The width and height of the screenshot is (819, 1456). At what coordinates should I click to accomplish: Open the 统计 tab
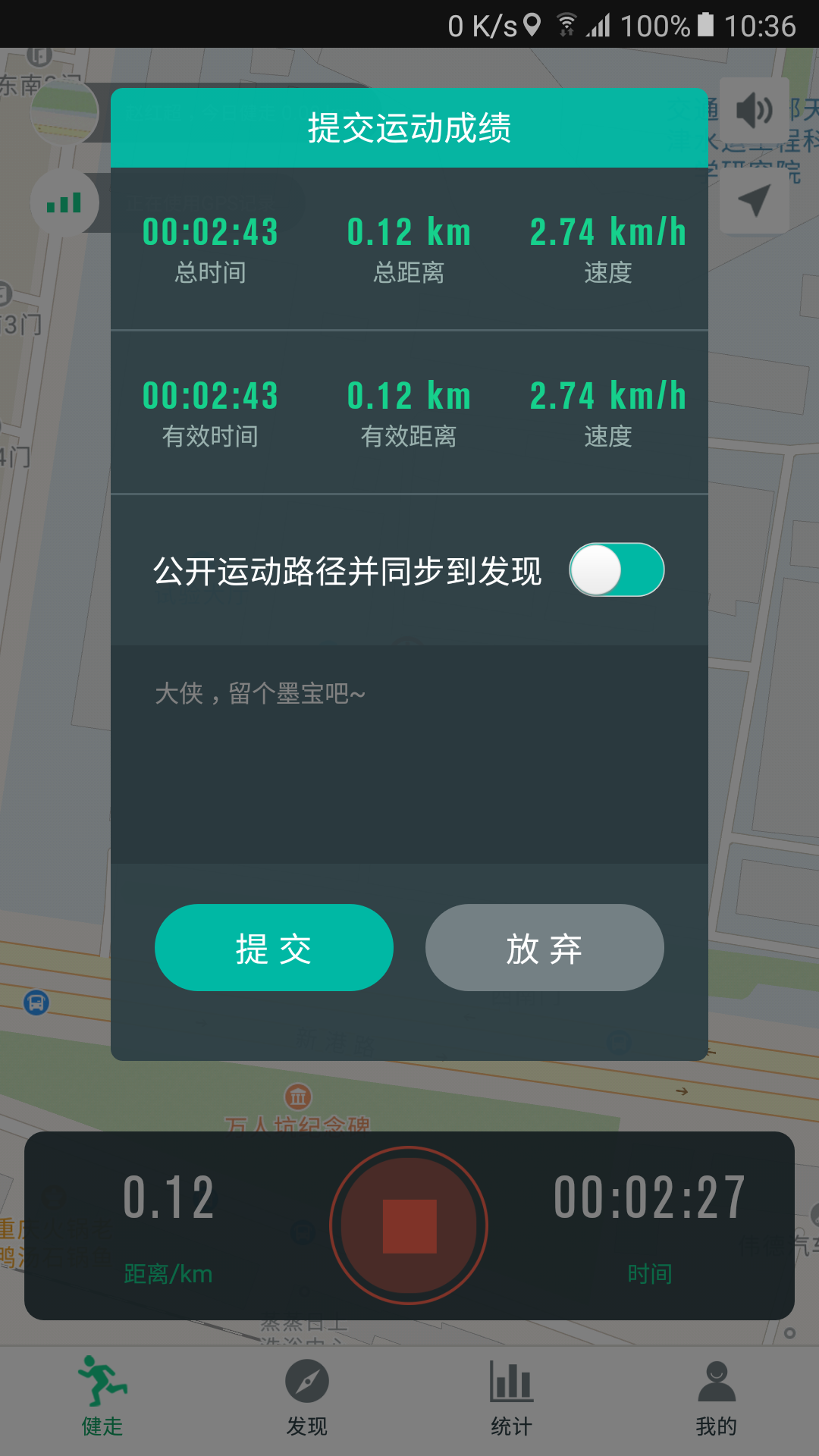click(512, 1397)
